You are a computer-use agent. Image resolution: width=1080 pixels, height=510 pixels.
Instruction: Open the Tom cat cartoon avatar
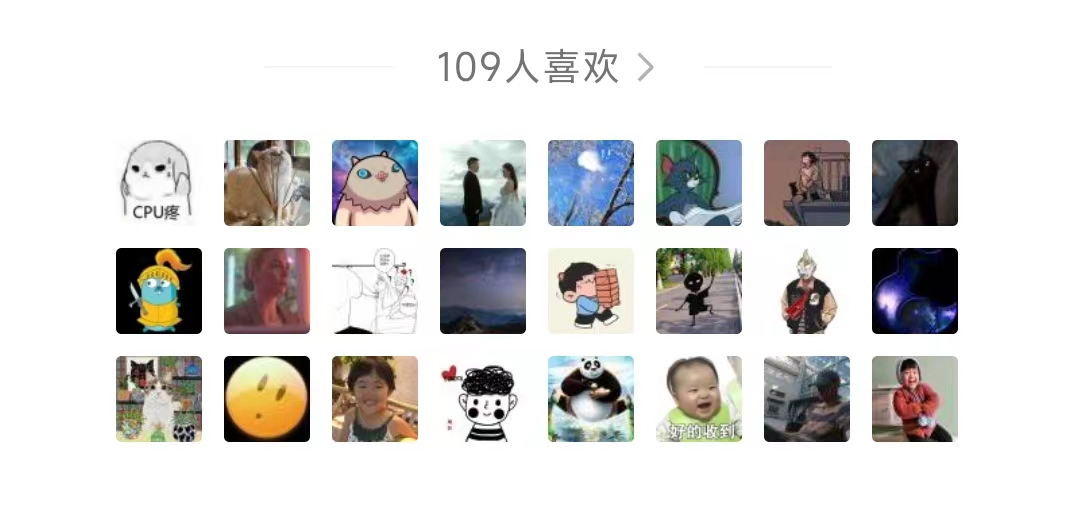click(699, 183)
